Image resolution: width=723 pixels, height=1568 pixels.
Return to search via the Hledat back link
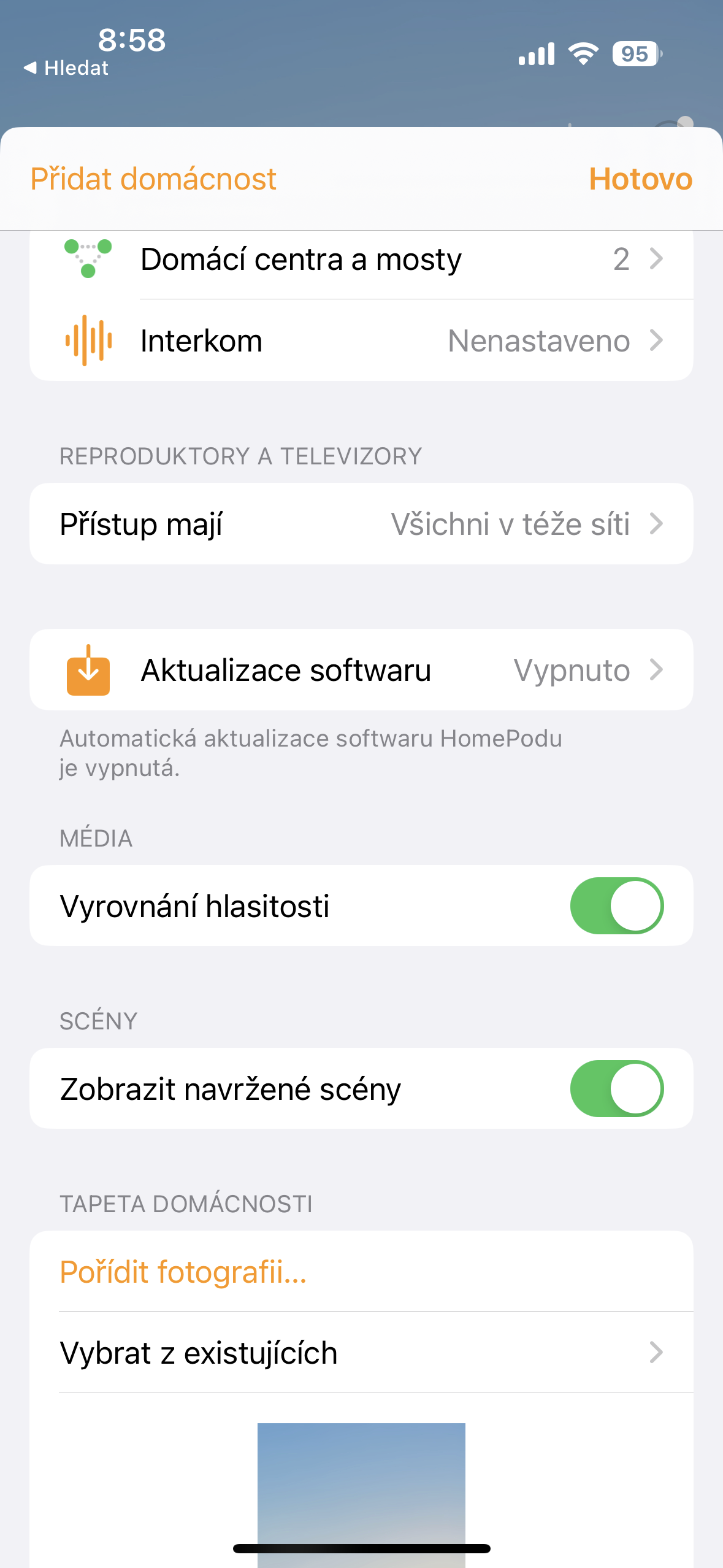(66, 68)
